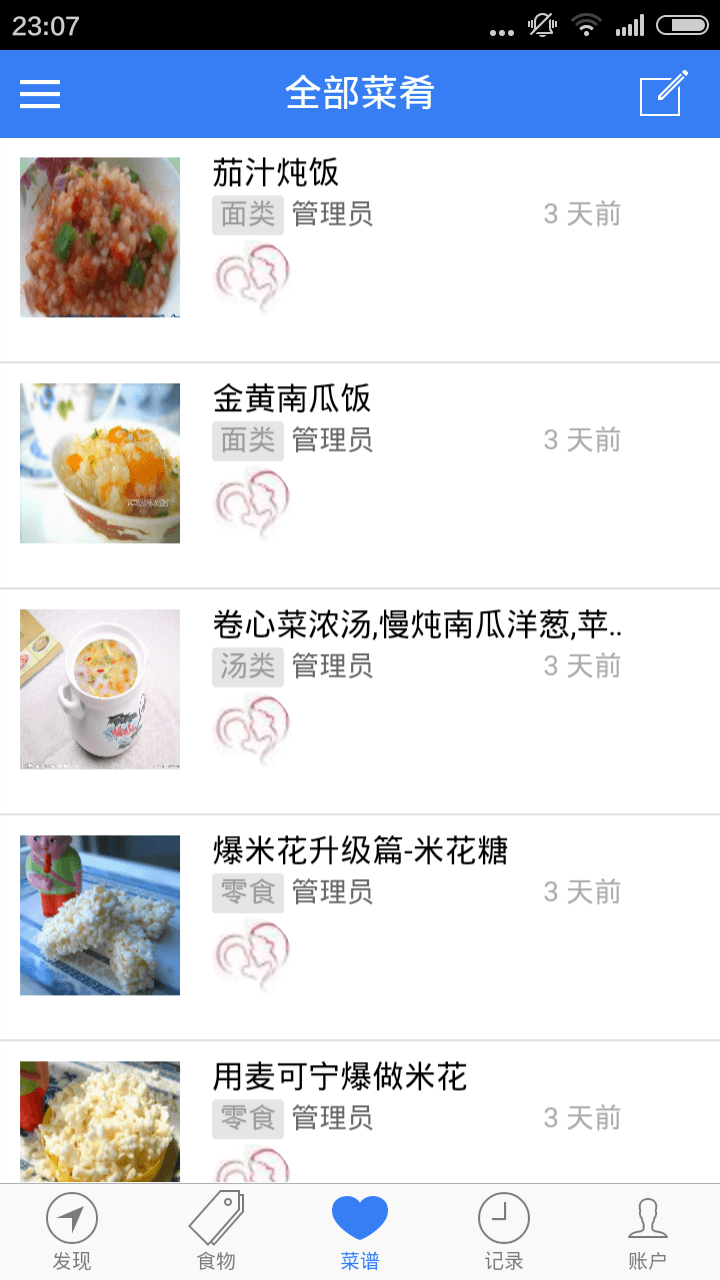Toggle favorite on 用麦可宁爆做米花
Screen dimensions: 720x1280
(x=251, y=1172)
